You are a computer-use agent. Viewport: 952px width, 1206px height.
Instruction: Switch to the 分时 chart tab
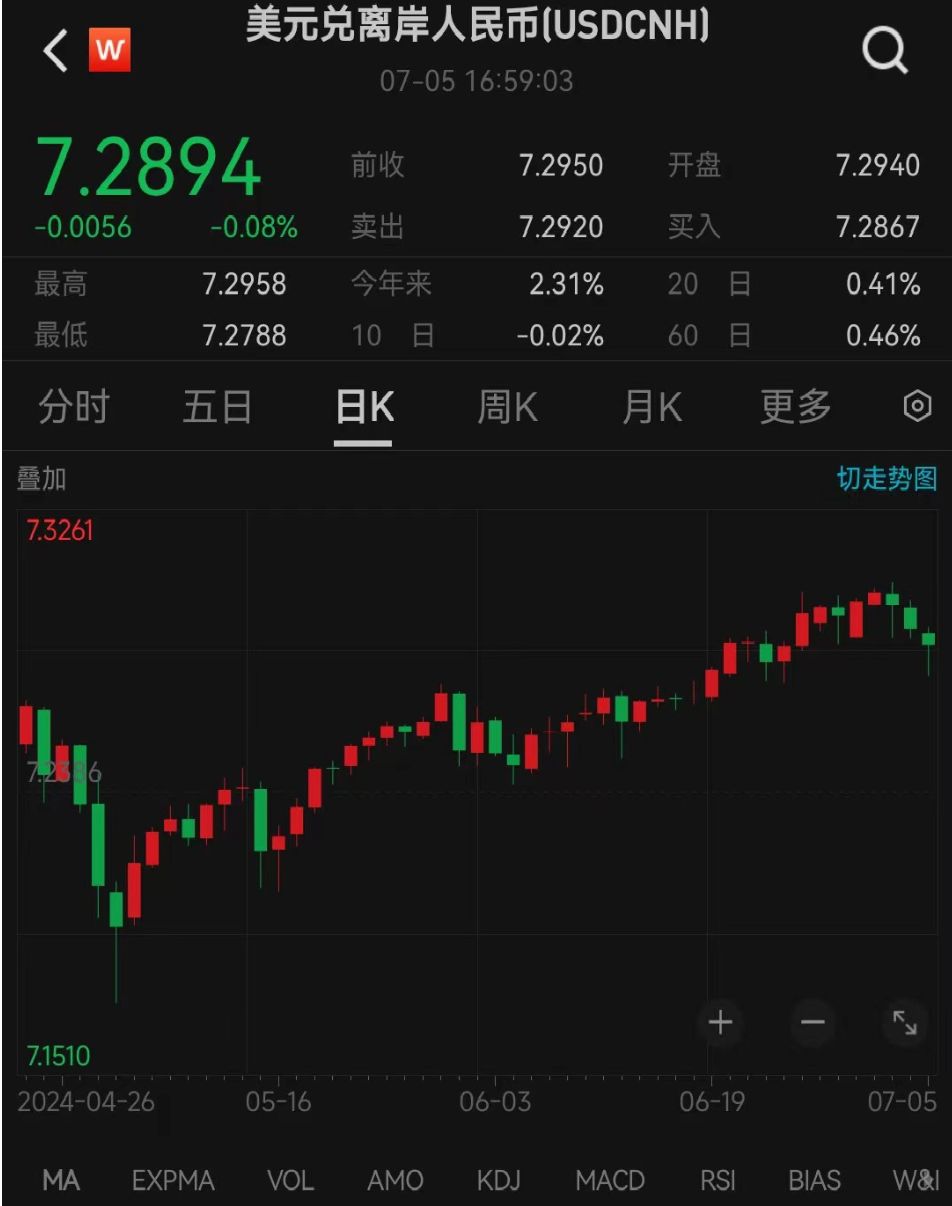pos(74,408)
